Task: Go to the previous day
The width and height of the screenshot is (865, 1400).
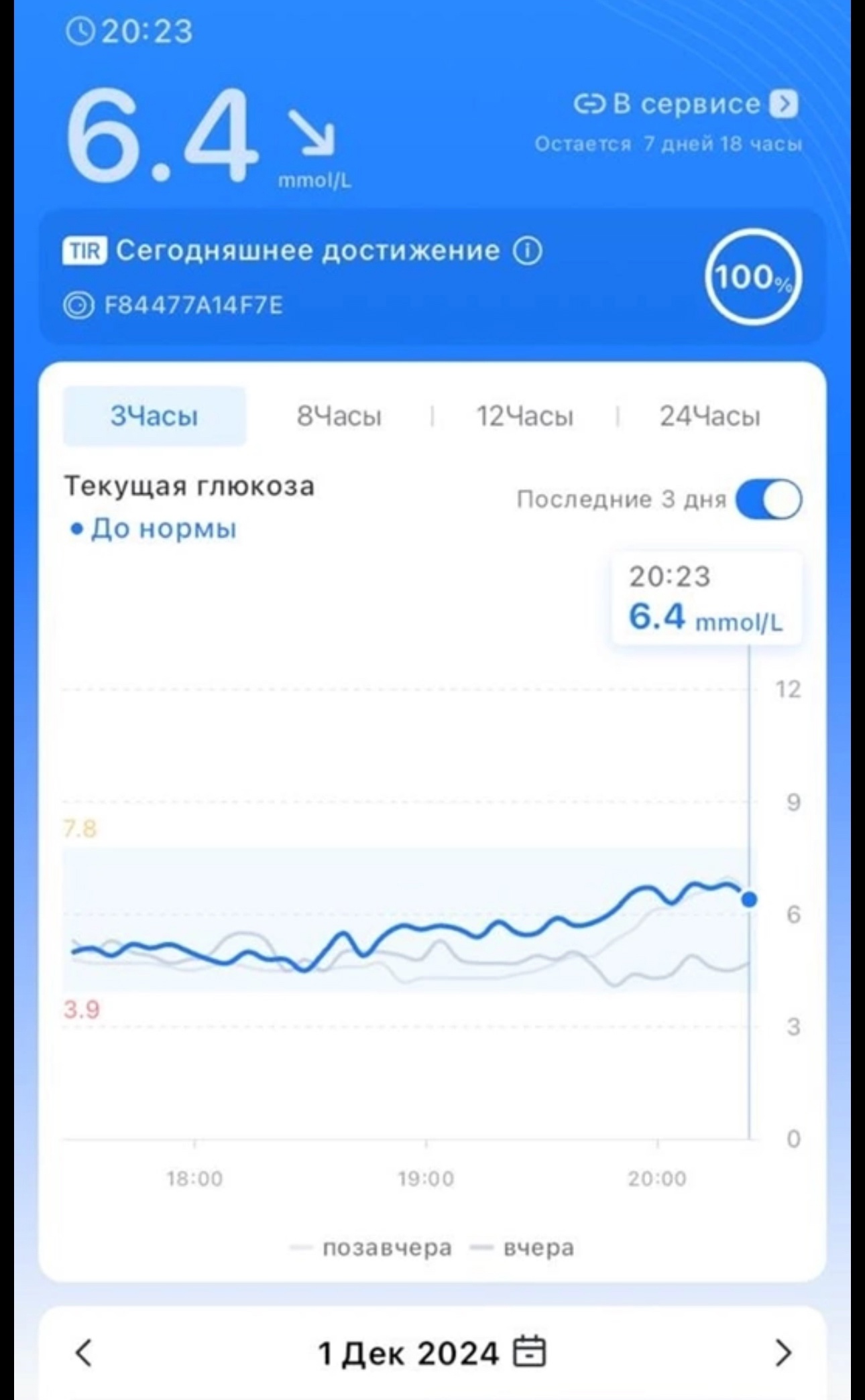Action: coord(84,1352)
